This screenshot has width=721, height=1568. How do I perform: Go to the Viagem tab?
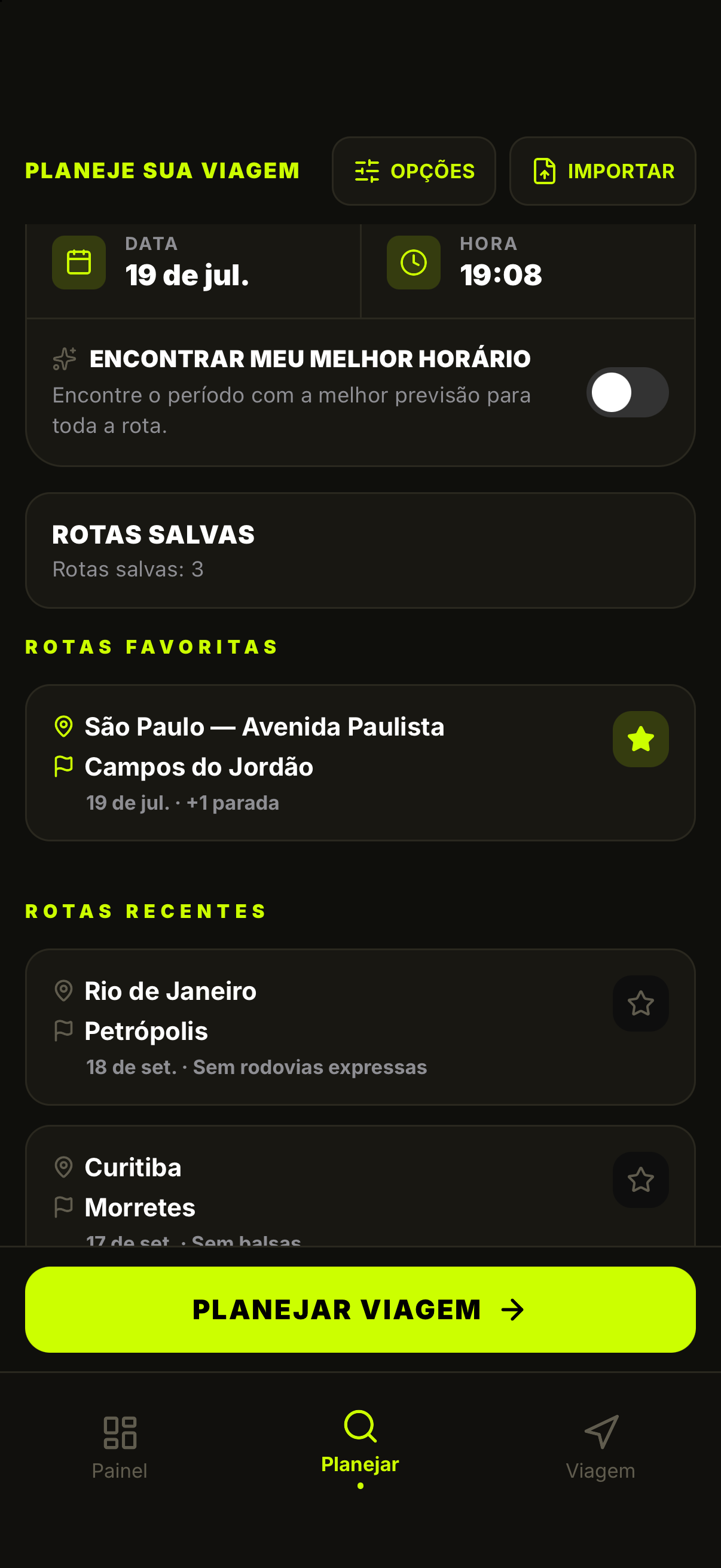[600, 1448]
